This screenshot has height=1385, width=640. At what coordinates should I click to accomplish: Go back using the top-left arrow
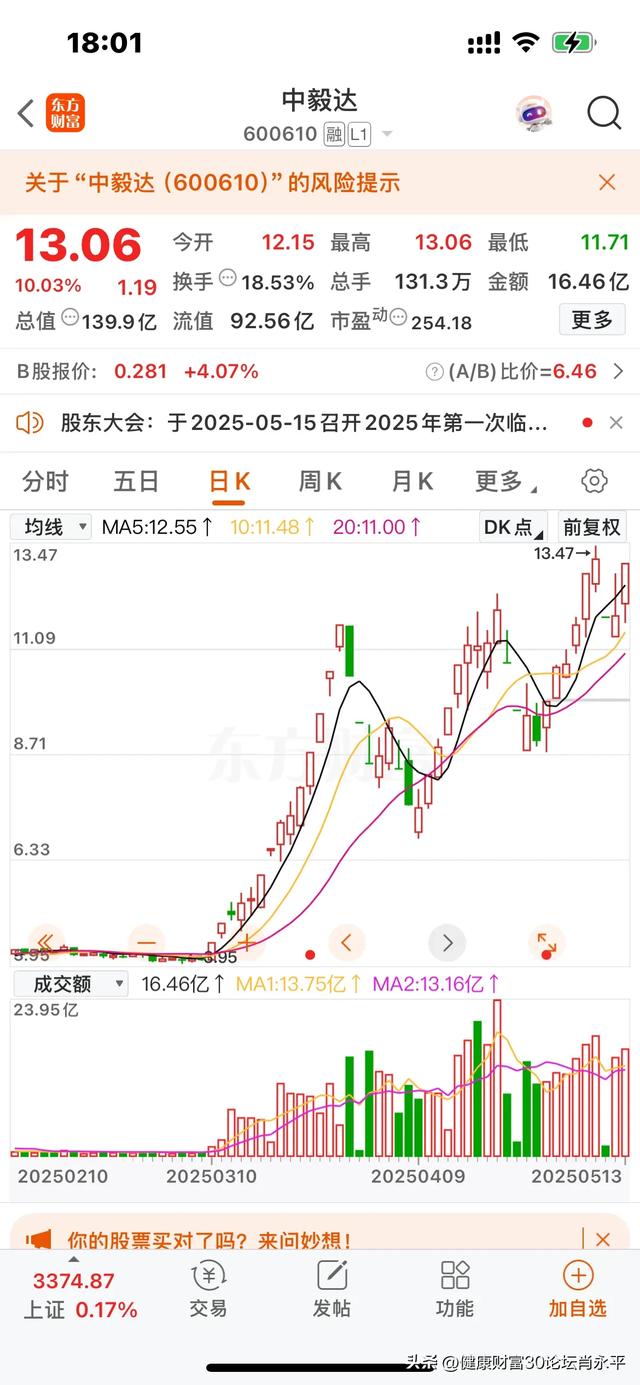click(27, 113)
